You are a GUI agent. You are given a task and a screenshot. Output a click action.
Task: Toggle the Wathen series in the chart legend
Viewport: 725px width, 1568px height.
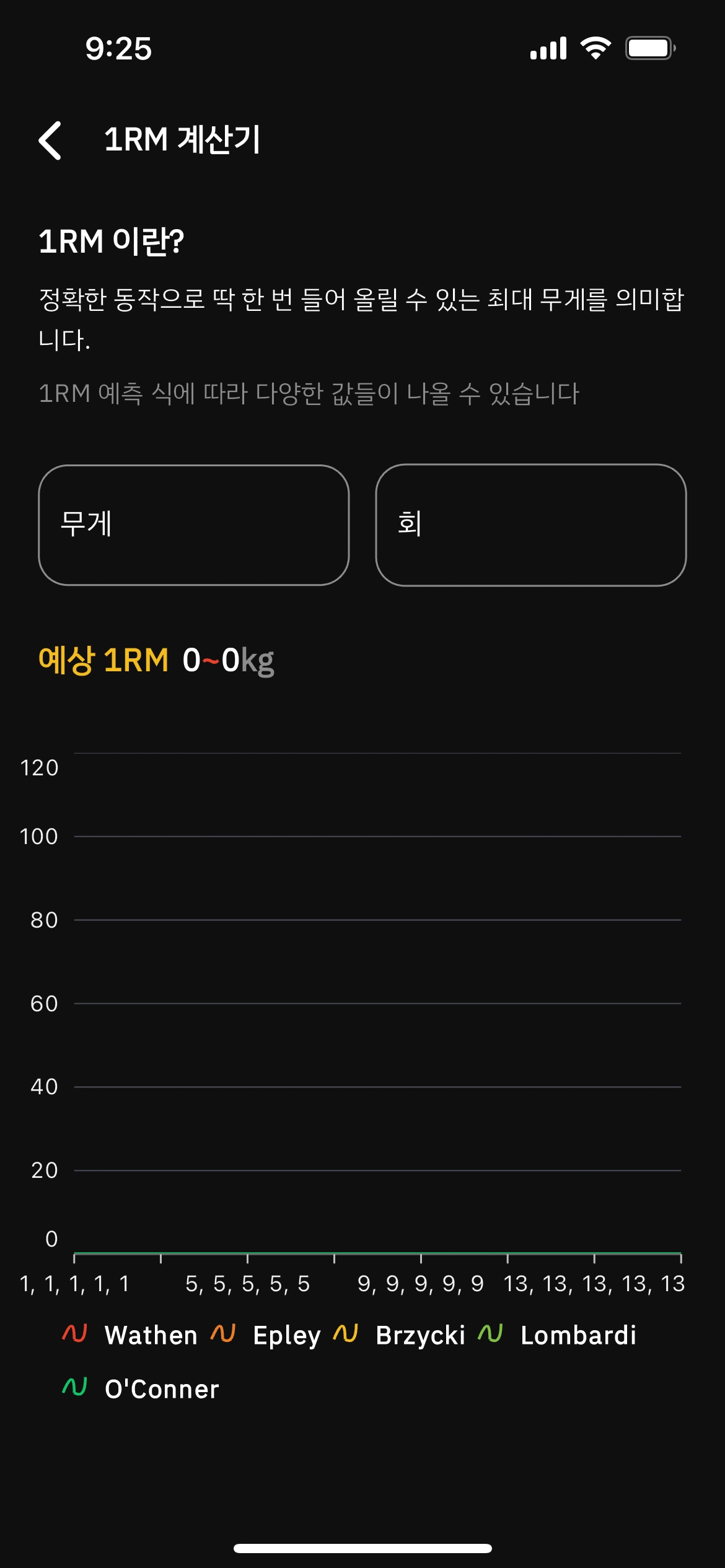[x=130, y=1335]
